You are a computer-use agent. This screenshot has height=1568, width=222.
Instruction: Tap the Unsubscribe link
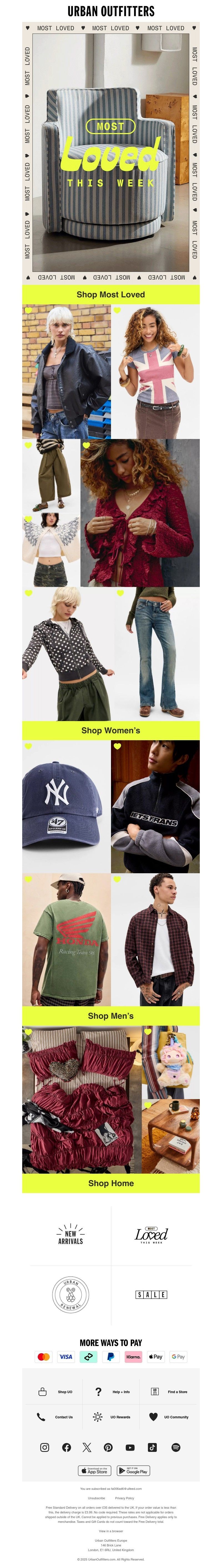[96, 1498]
